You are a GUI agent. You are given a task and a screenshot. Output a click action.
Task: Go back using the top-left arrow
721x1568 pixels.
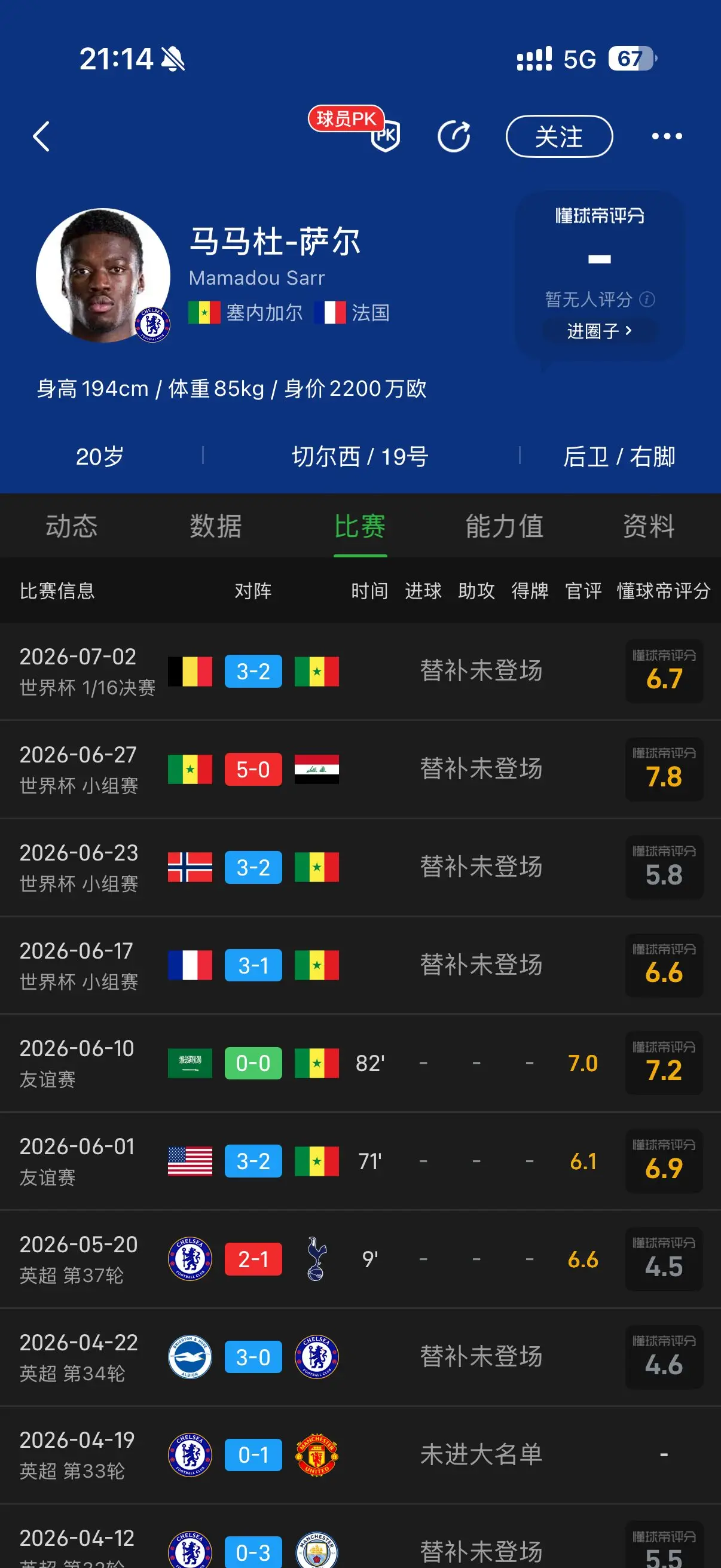[41, 136]
